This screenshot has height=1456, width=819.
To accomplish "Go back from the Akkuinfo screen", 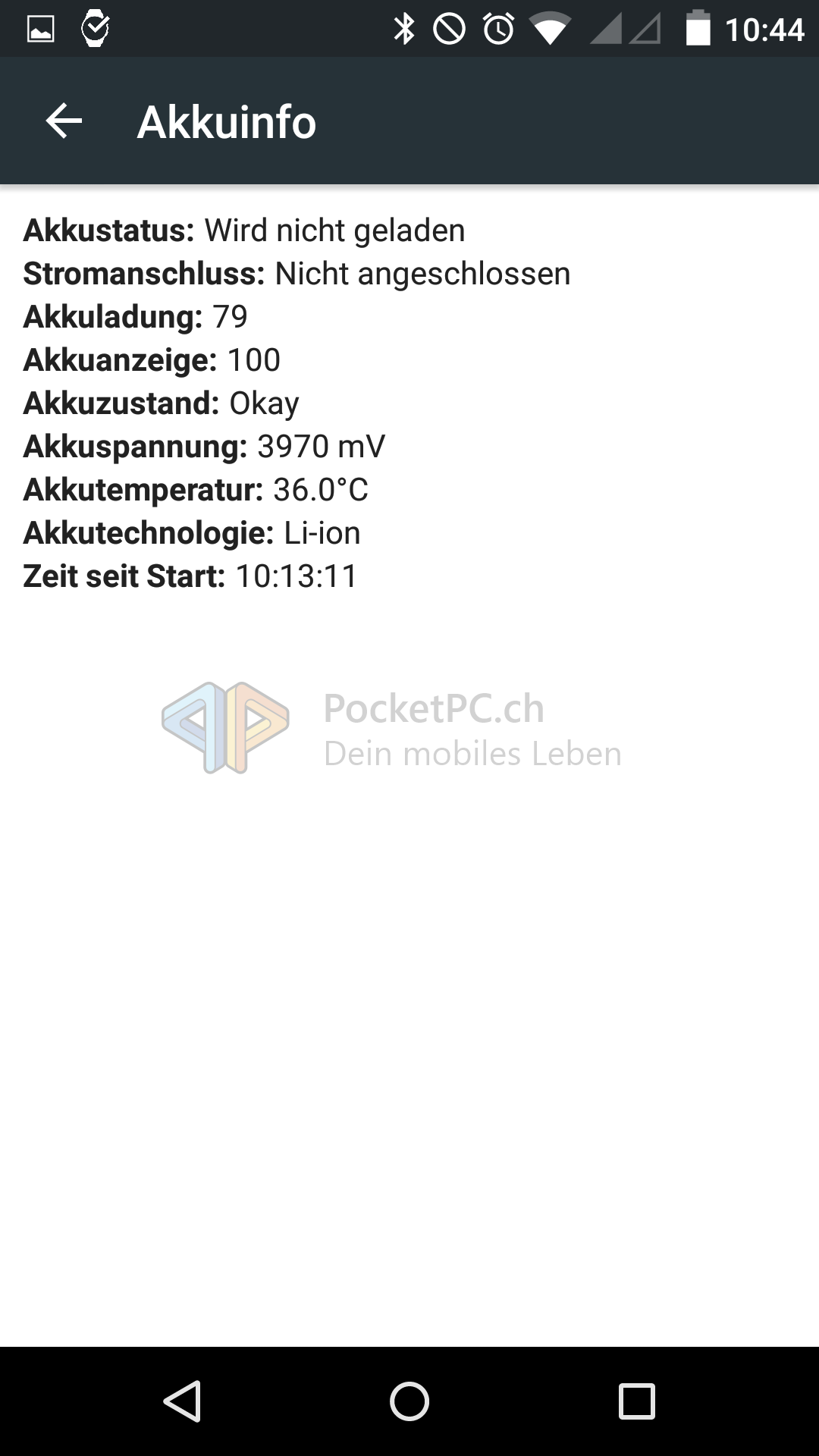I will (x=64, y=121).
